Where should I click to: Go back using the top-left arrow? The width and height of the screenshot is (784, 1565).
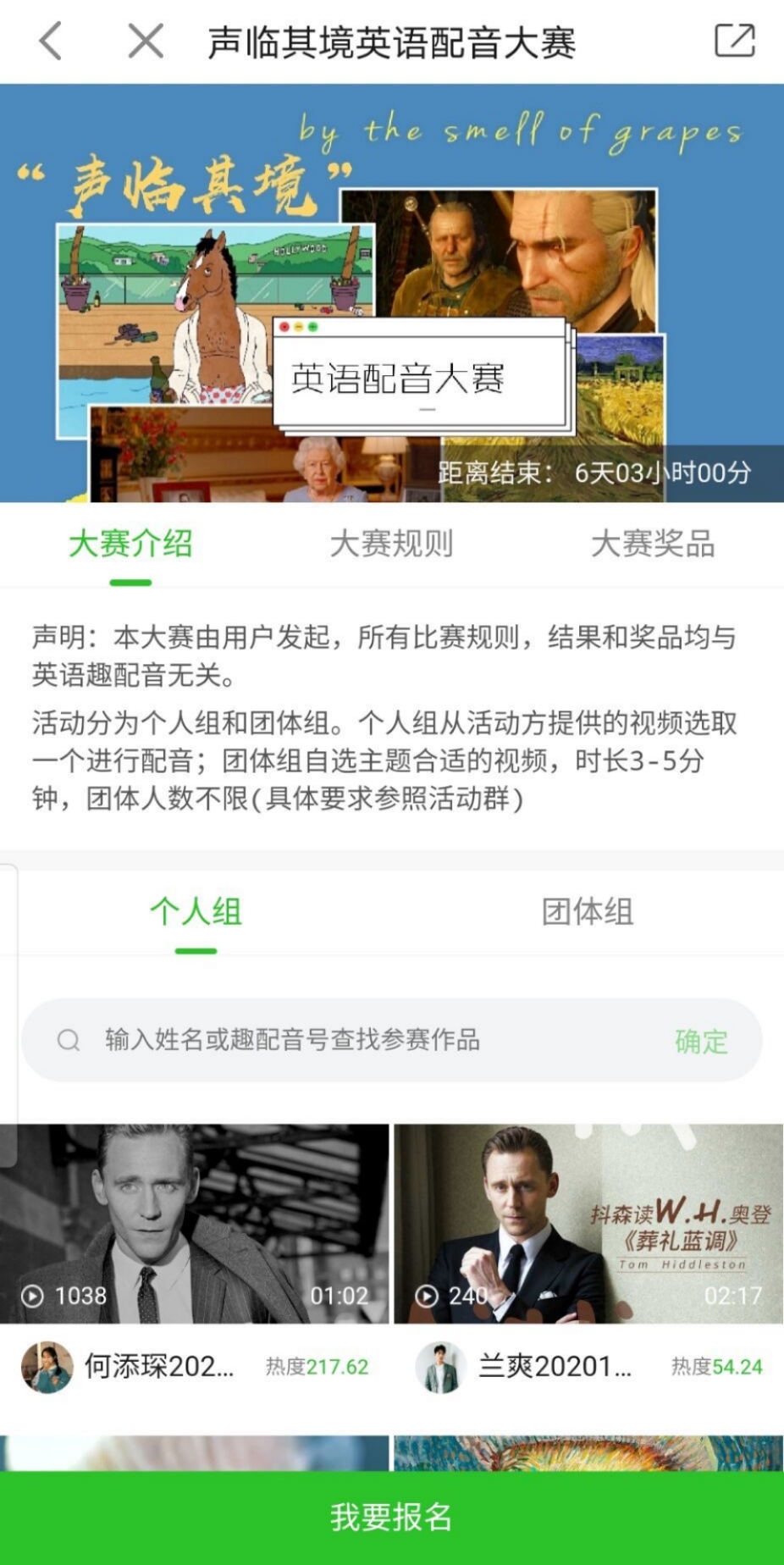(x=51, y=41)
